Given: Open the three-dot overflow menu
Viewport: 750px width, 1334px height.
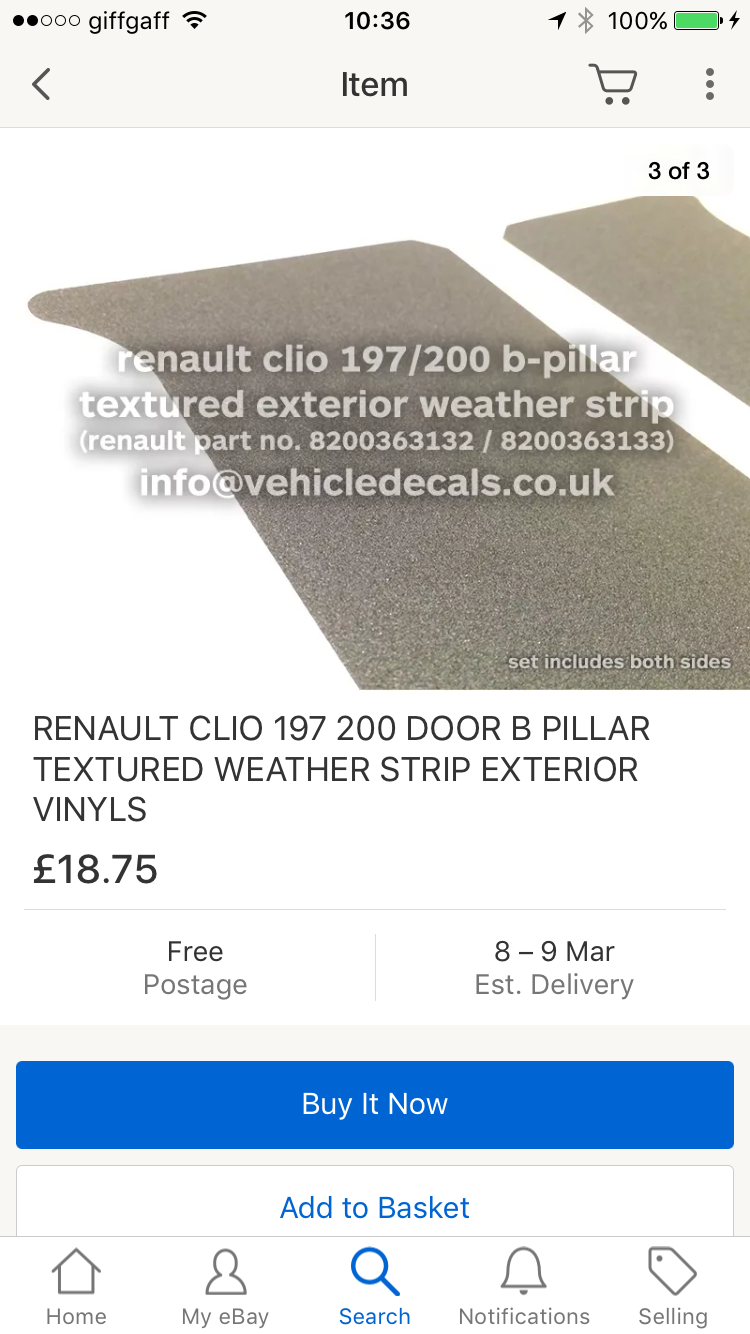Looking at the screenshot, I should click(709, 84).
